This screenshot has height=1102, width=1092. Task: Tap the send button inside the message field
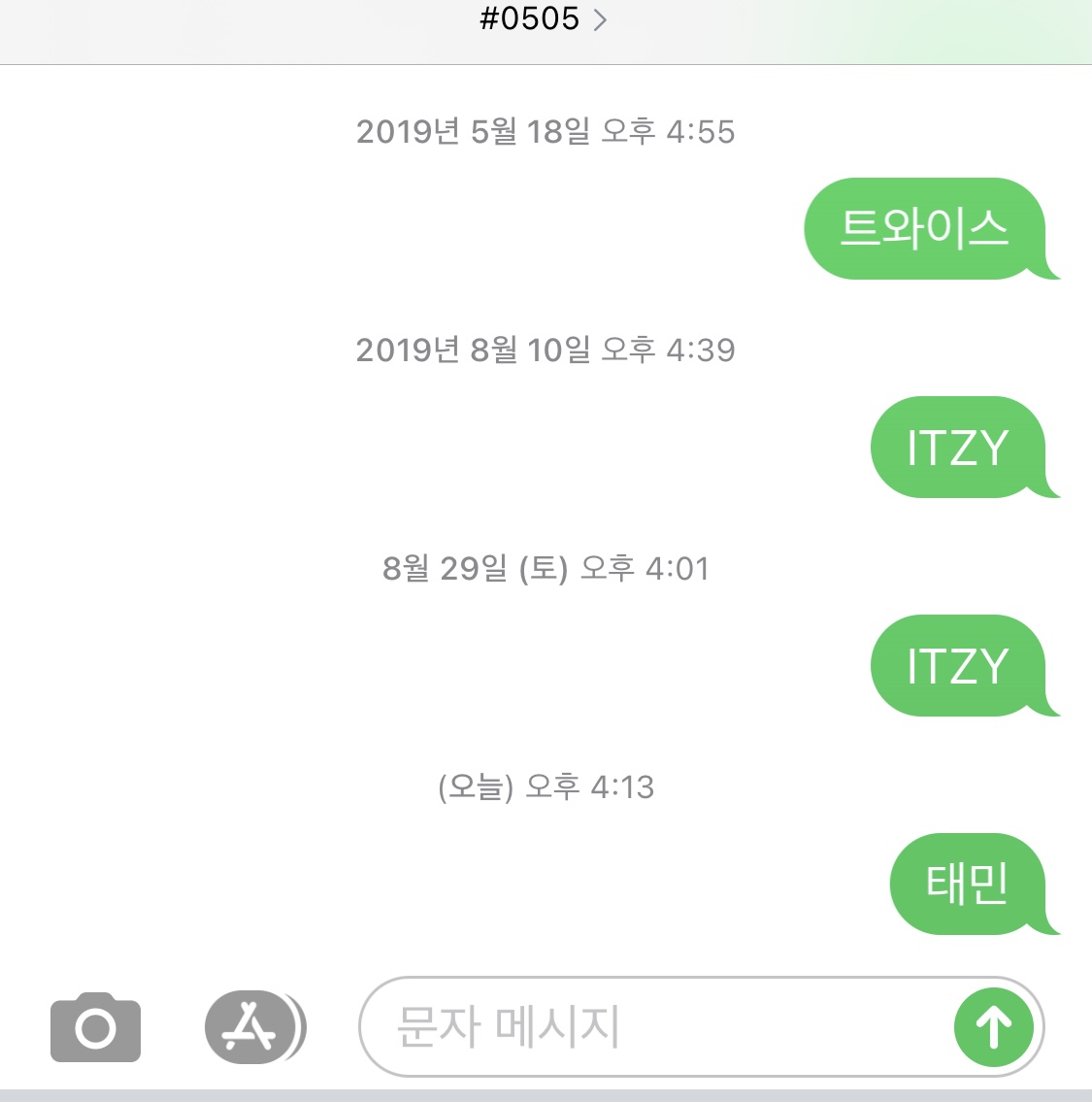tap(992, 1027)
